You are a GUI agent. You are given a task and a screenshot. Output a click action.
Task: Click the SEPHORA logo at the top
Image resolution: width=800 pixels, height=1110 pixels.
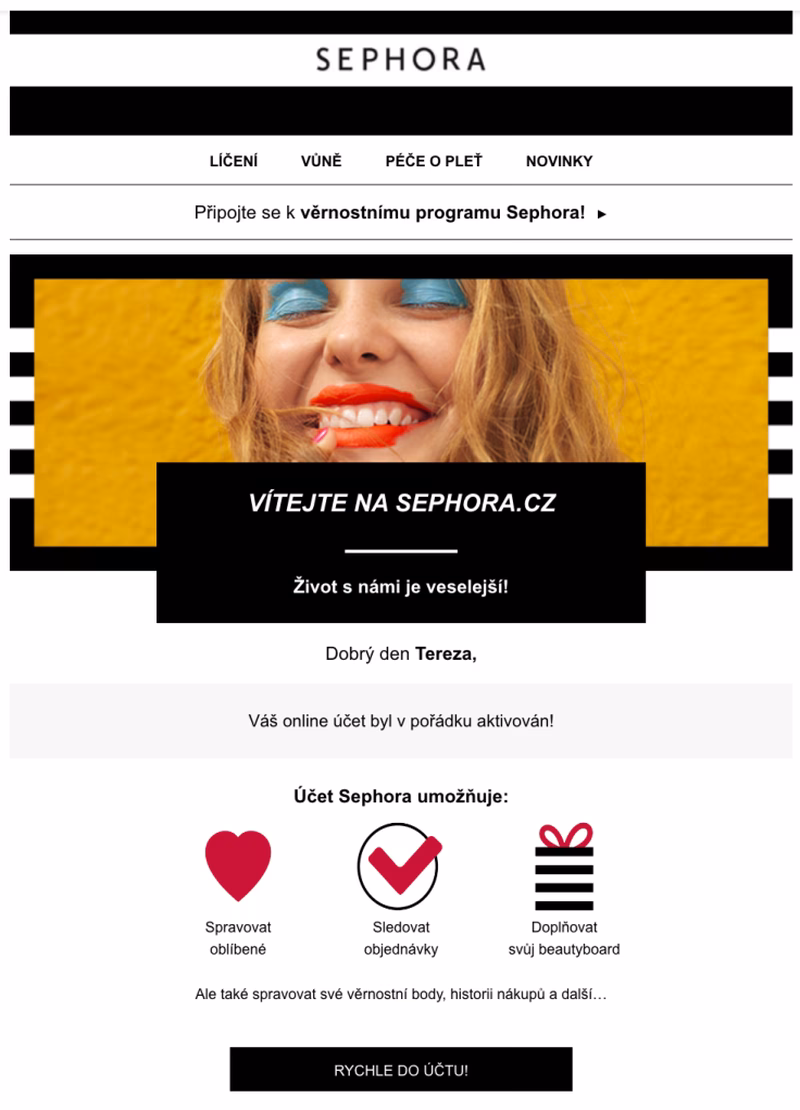[400, 60]
